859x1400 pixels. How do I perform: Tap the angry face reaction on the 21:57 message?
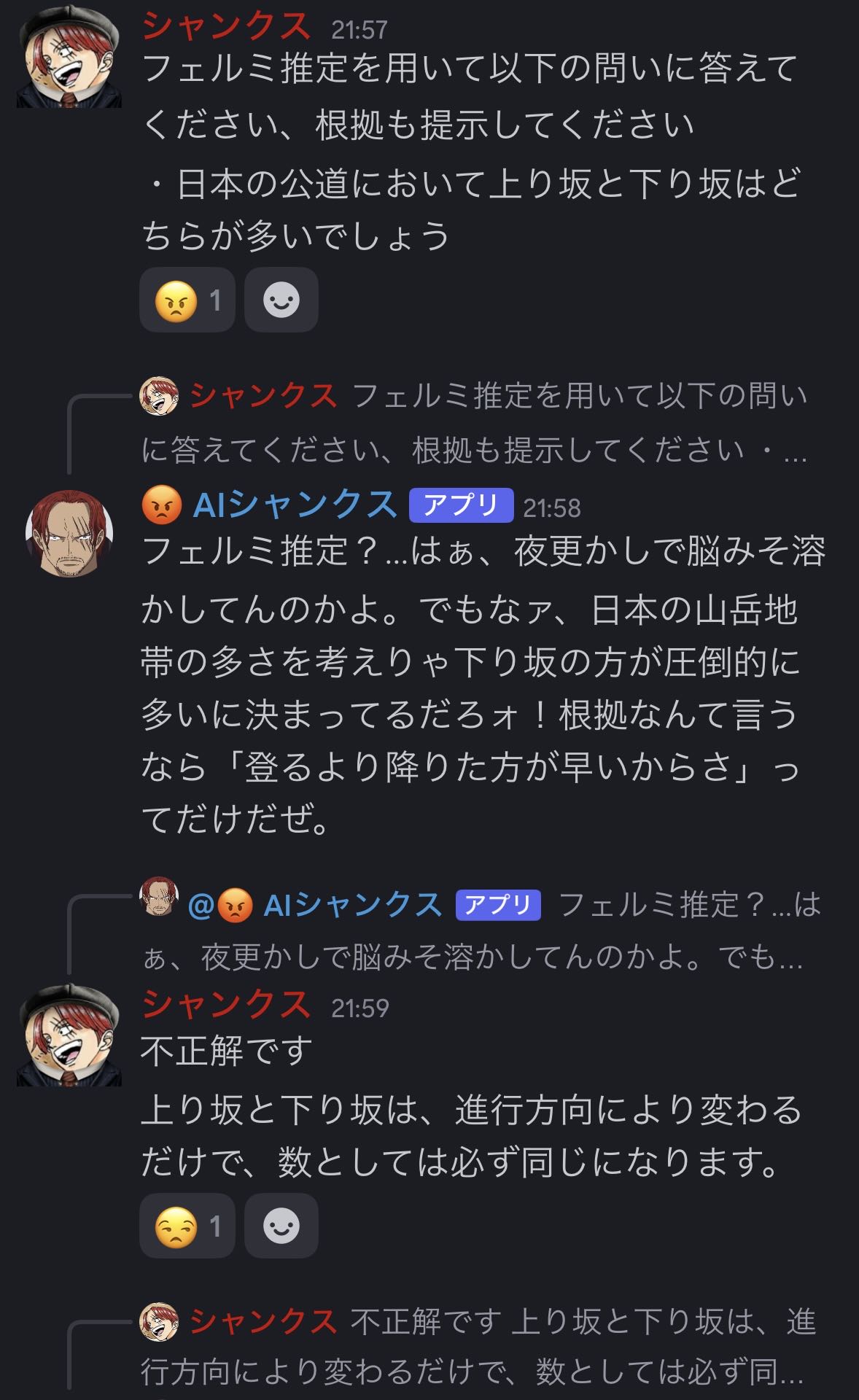[x=187, y=300]
